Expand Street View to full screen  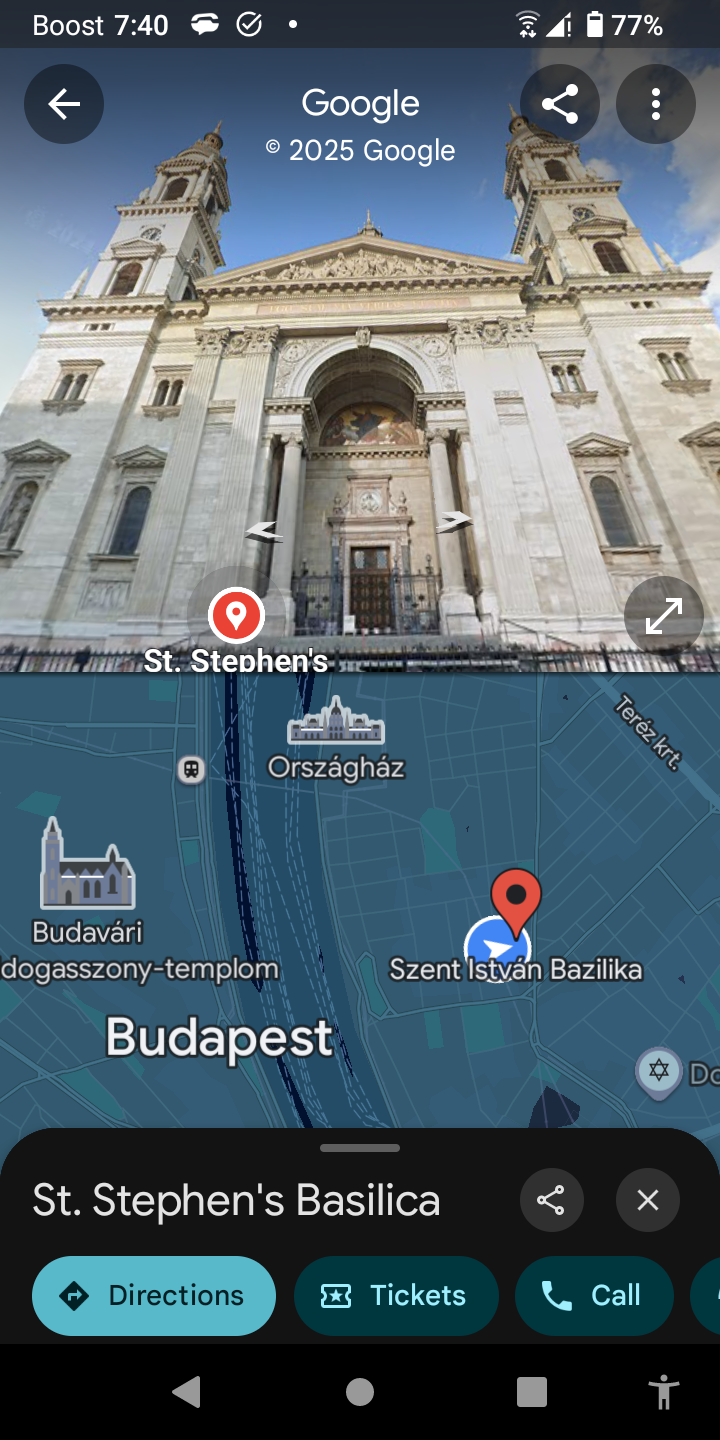point(663,616)
